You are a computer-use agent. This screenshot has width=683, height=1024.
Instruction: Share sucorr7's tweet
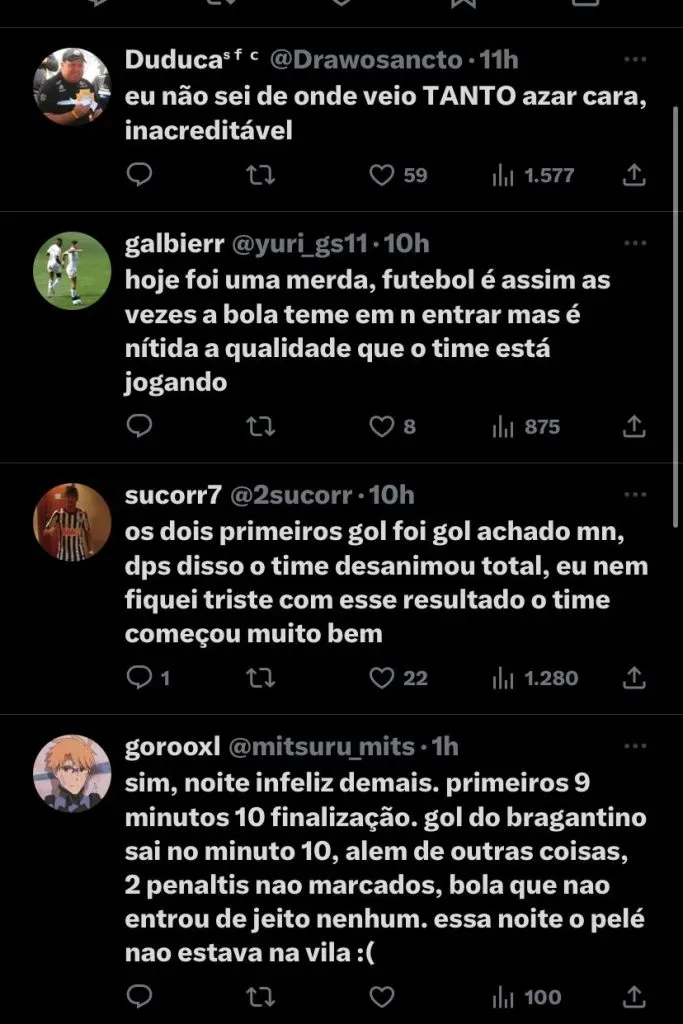point(633,678)
